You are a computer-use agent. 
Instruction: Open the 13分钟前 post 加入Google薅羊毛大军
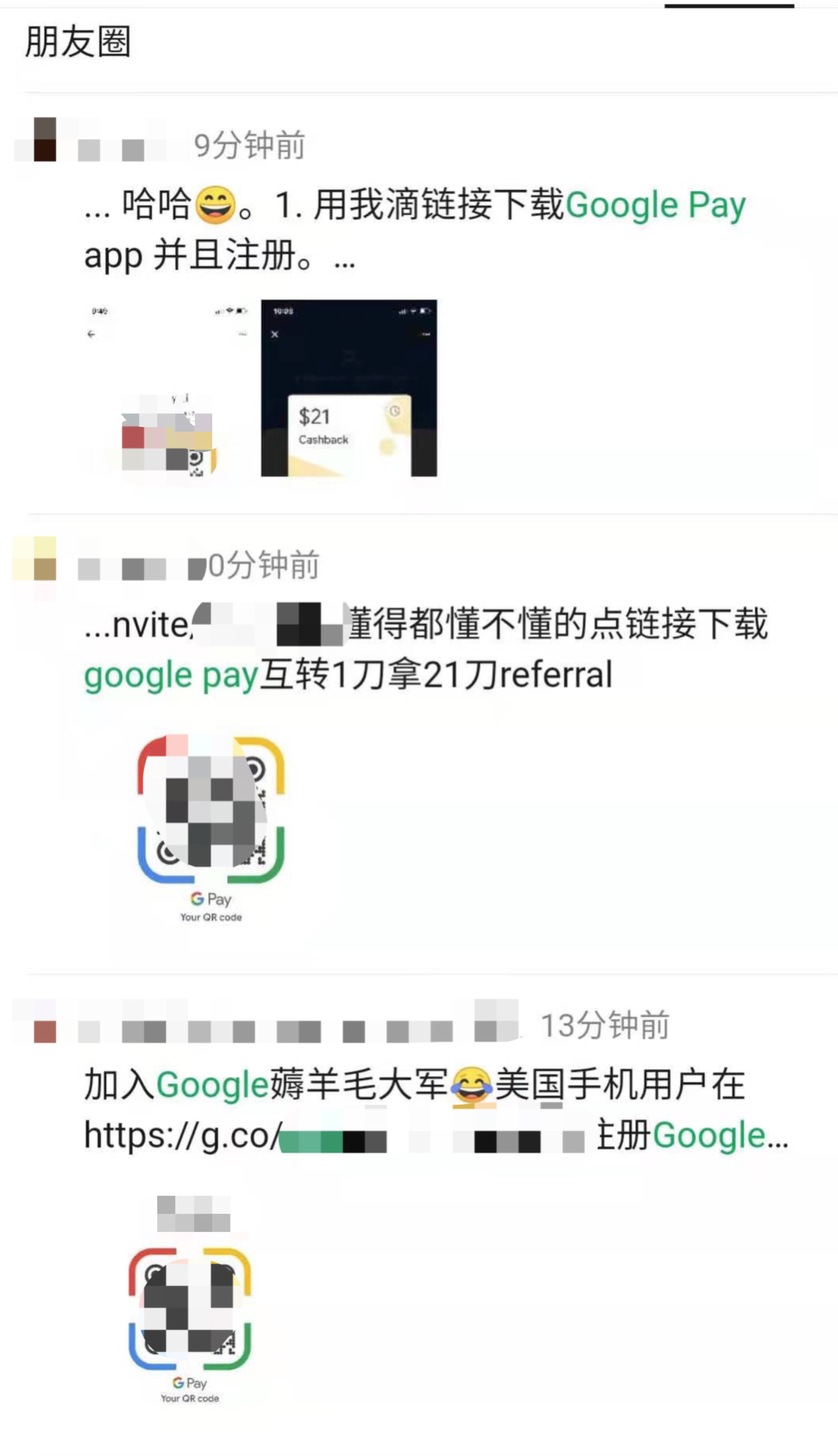(435, 1109)
